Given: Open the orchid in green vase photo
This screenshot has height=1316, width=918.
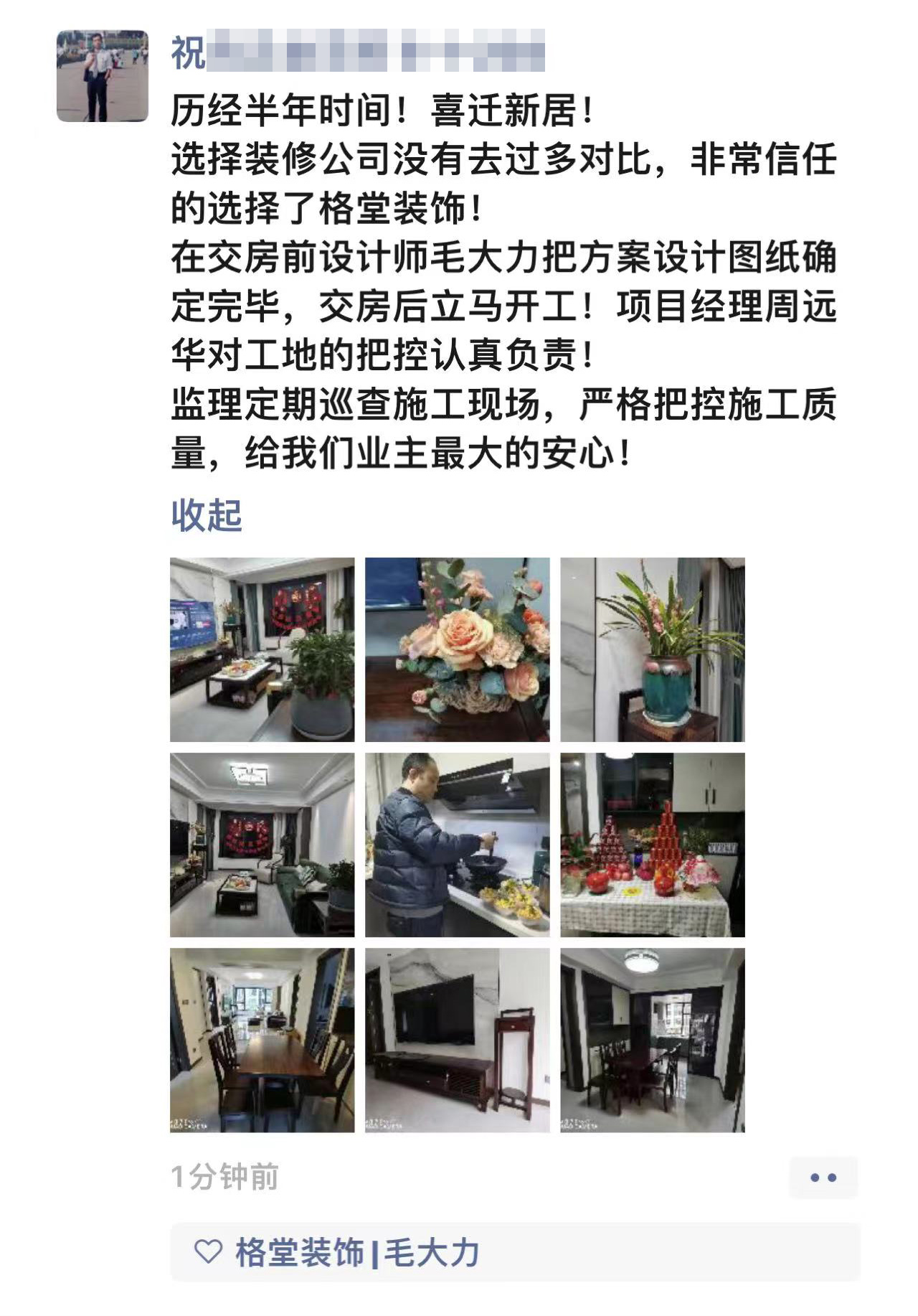Looking at the screenshot, I should pyautogui.click(x=653, y=649).
